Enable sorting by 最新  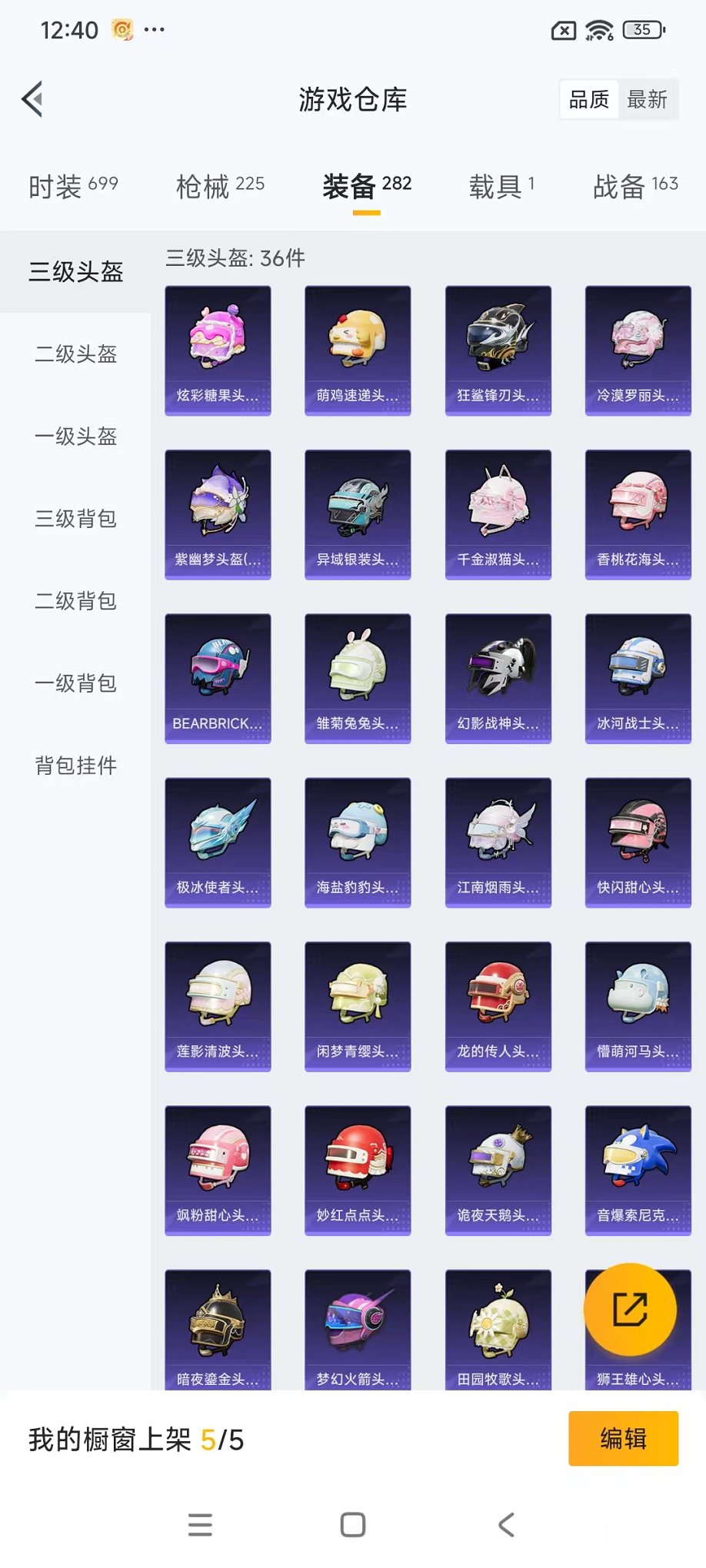pyautogui.click(x=648, y=98)
